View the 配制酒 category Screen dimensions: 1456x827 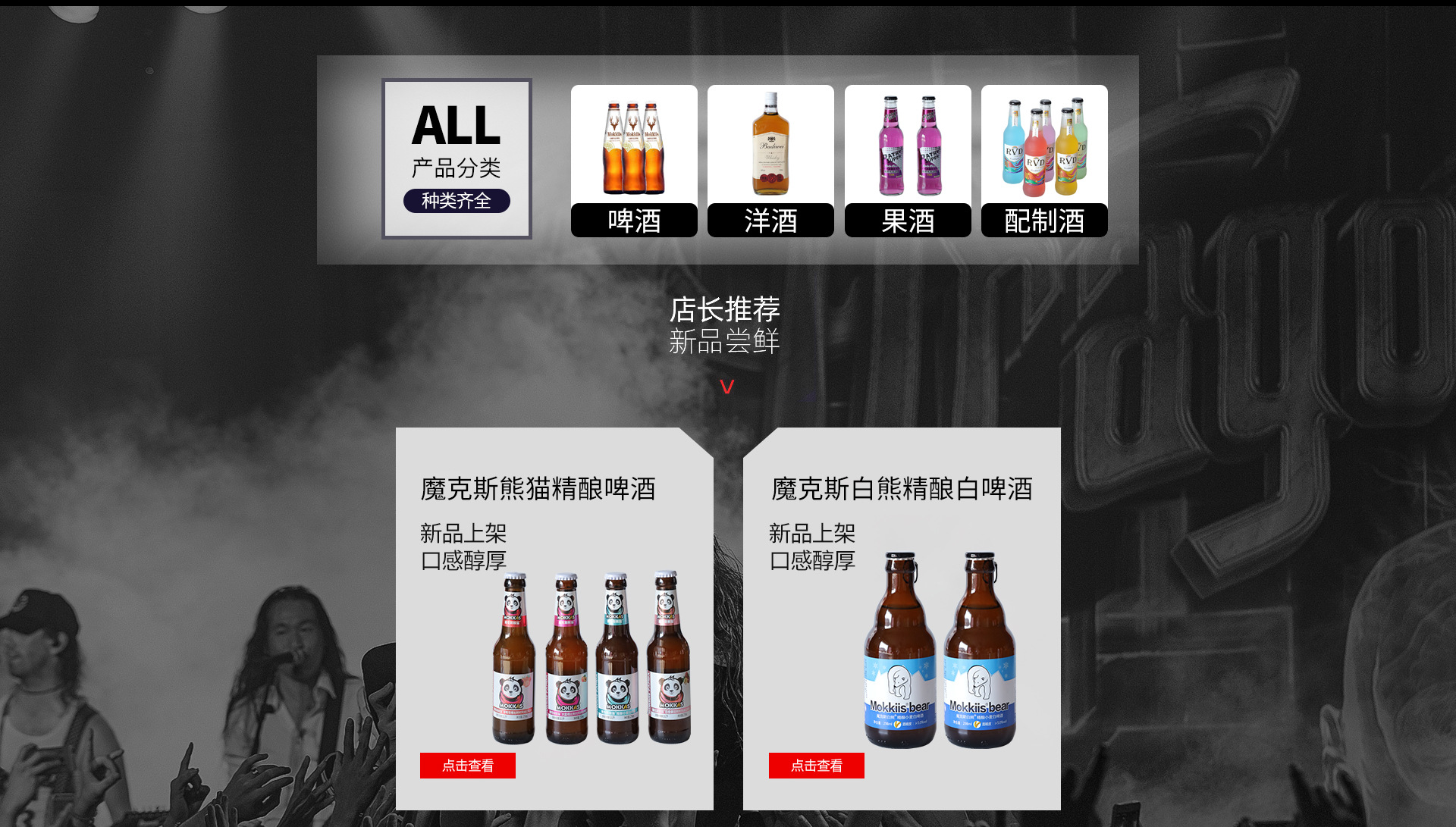coord(1044,161)
